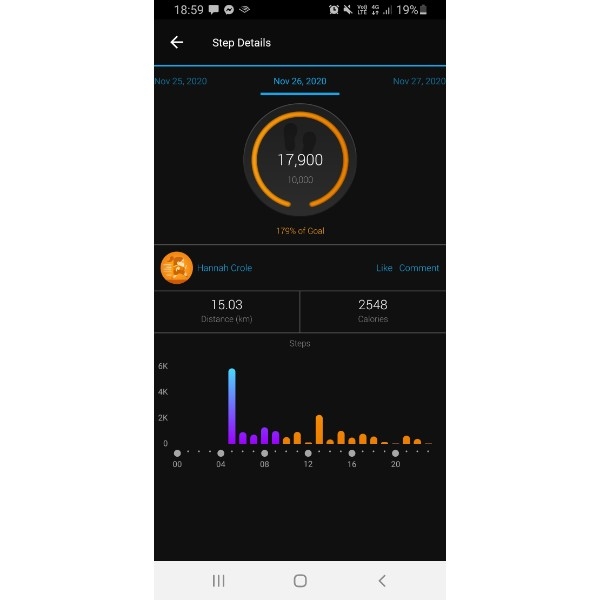Switch to Nov 27, 2020

coord(418,81)
